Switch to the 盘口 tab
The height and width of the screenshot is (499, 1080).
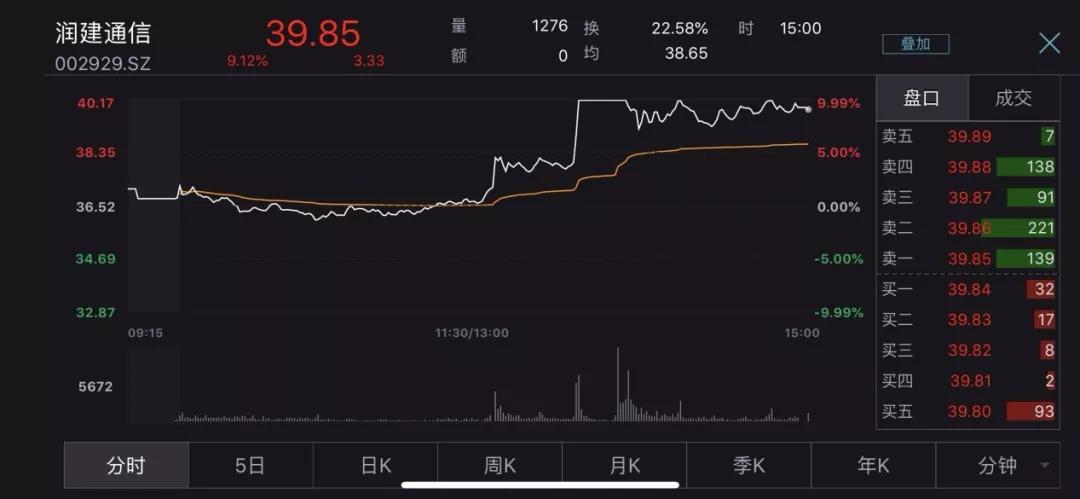point(922,98)
